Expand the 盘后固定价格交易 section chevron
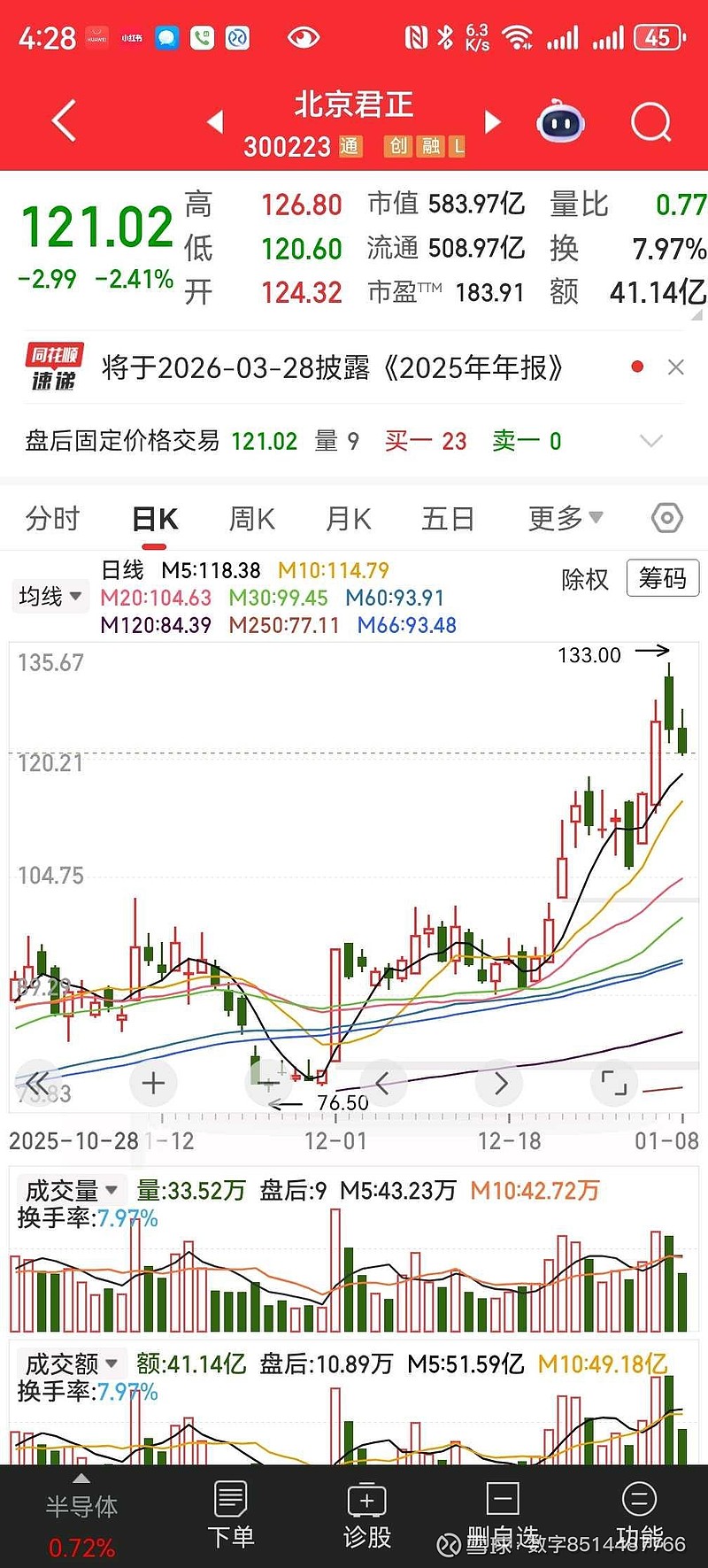Image resolution: width=708 pixels, height=1568 pixels. (x=651, y=440)
